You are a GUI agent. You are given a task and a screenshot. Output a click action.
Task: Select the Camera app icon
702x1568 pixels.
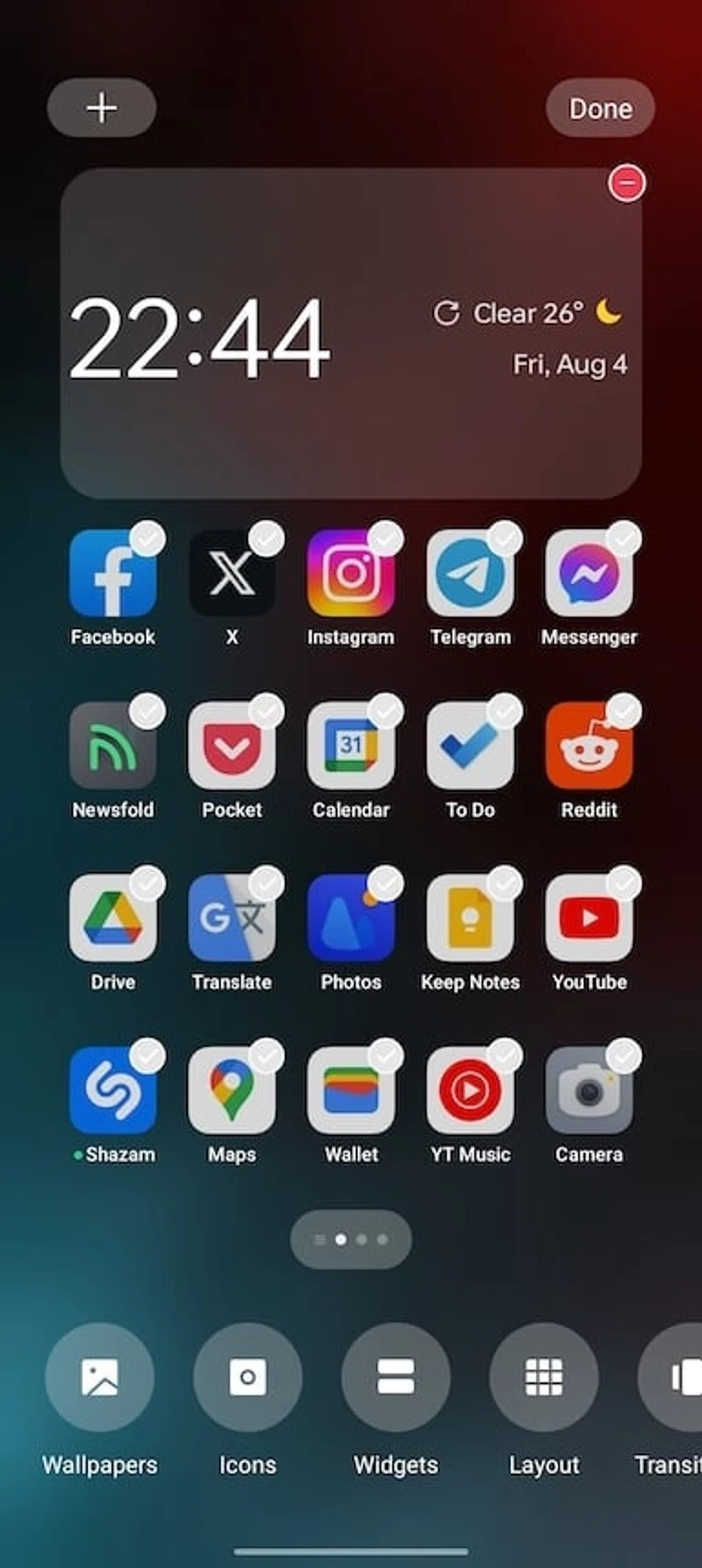[589, 1091]
